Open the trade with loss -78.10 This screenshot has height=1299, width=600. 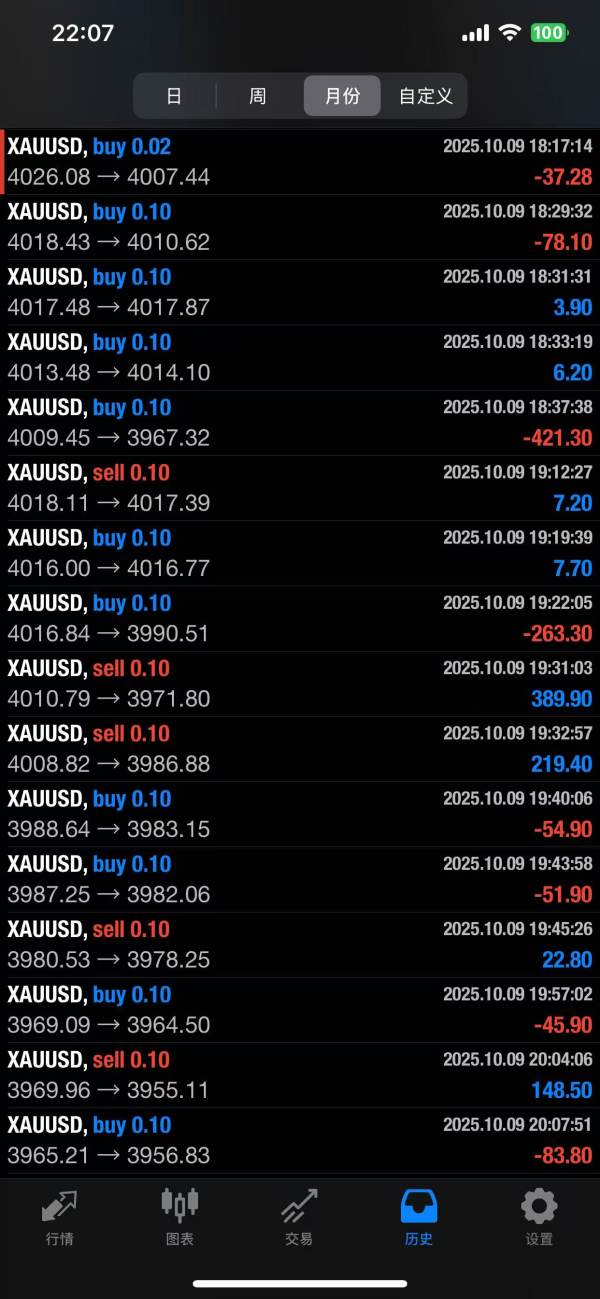point(300,227)
